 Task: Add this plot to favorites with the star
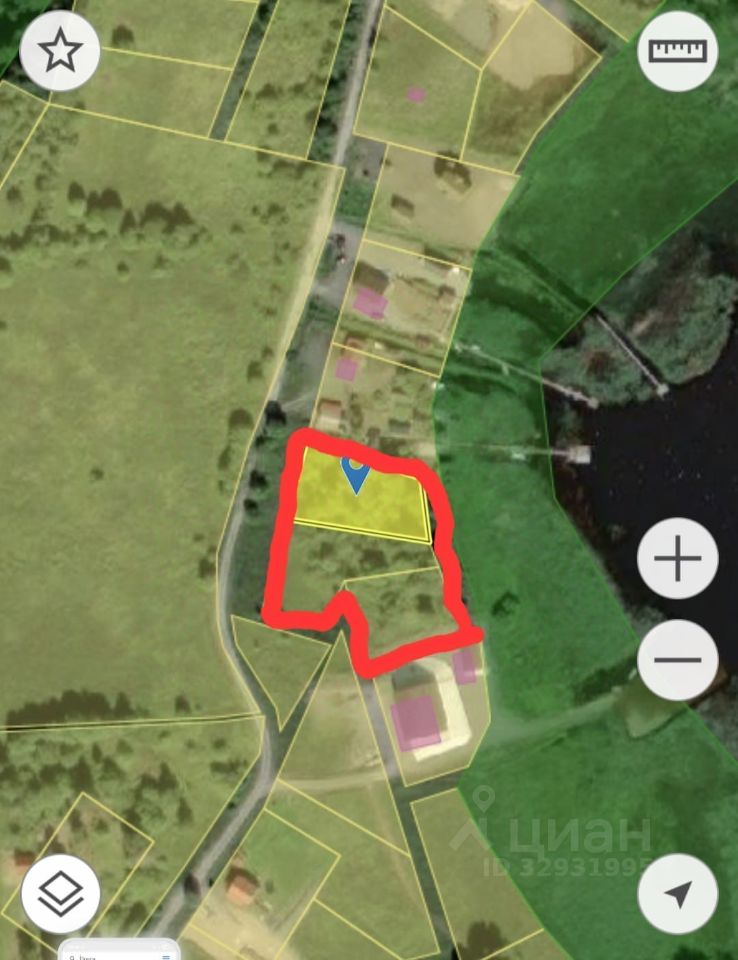click(x=60, y=51)
